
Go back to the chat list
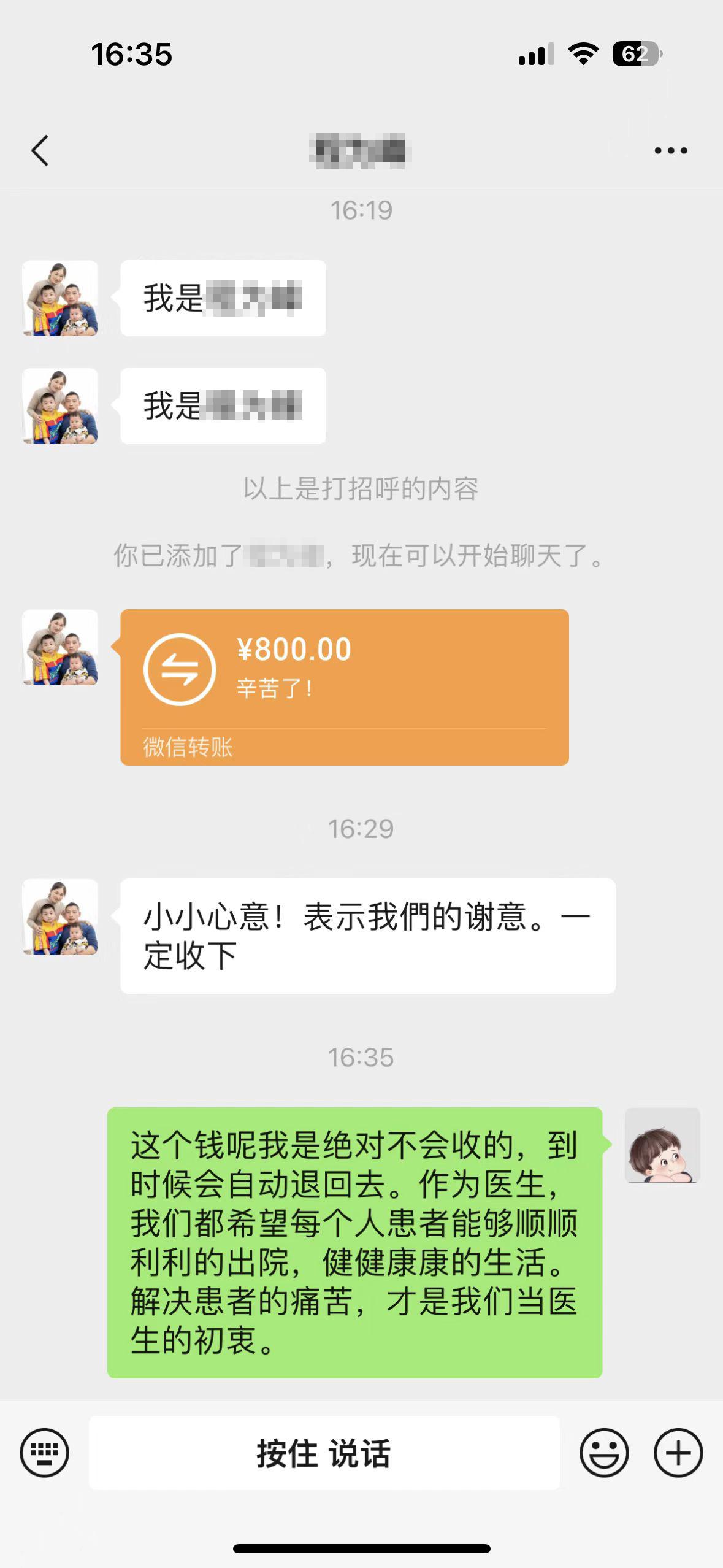tap(40, 151)
